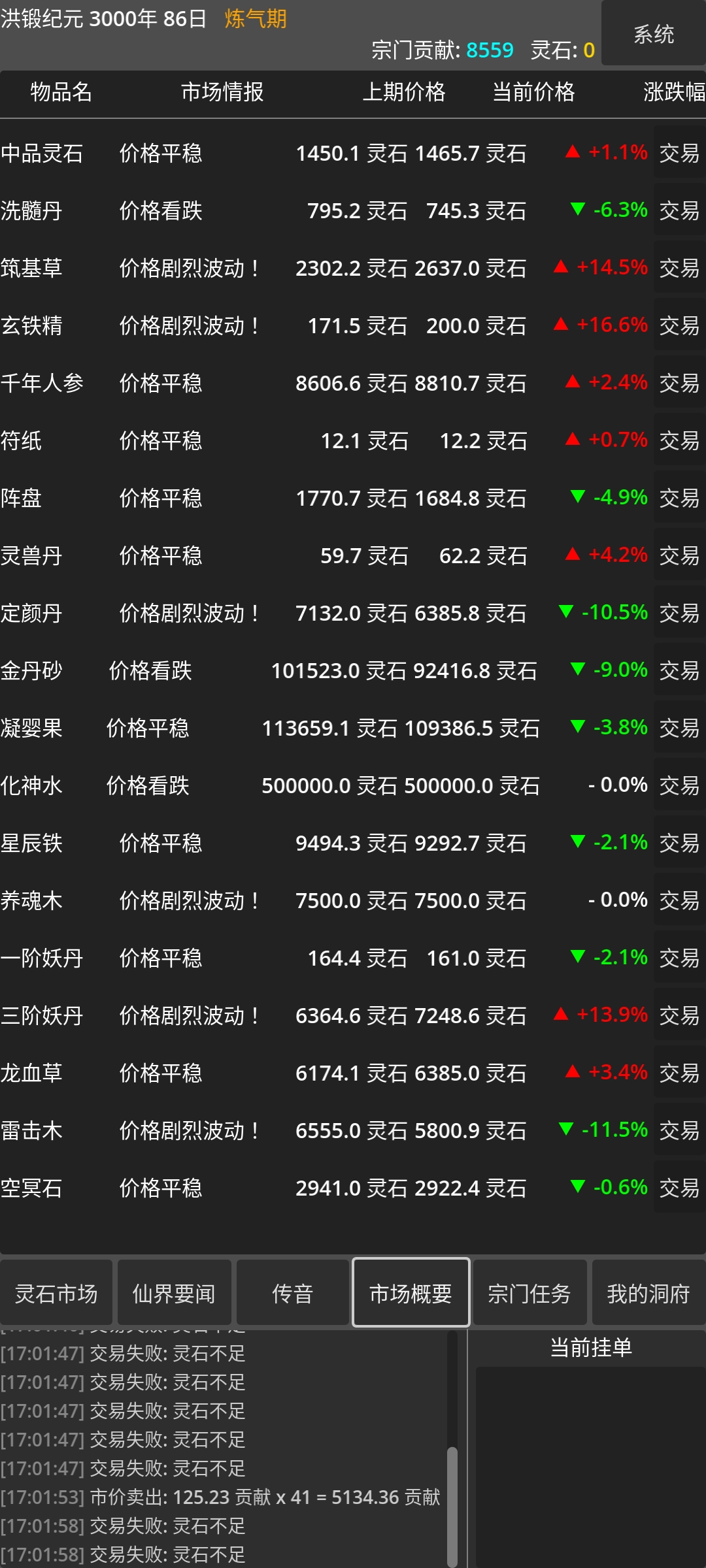
Task: Tap 交易 next to 空冥石
Action: (x=679, y=1188)
